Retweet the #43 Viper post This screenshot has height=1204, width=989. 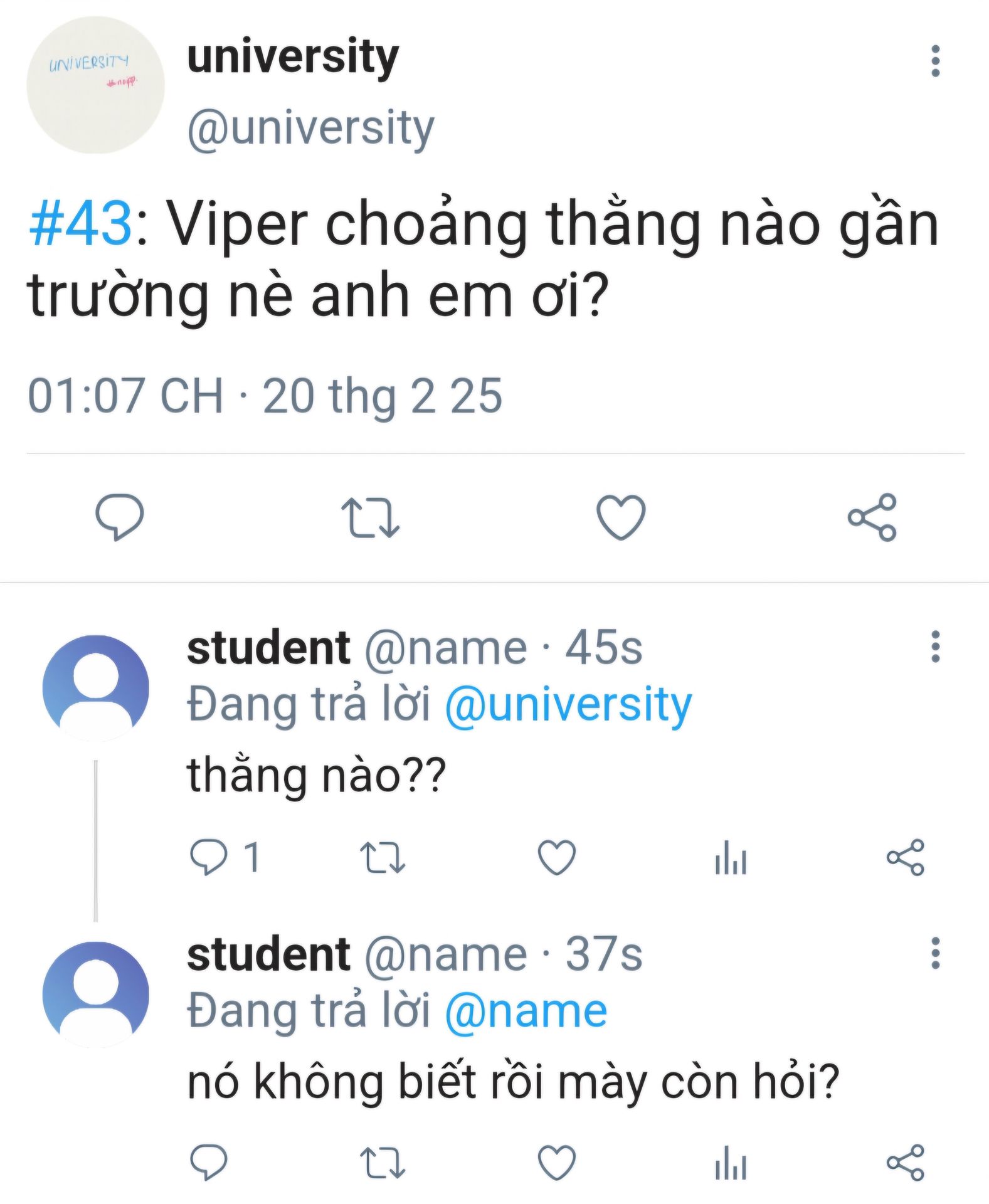[x=370, y=518]
